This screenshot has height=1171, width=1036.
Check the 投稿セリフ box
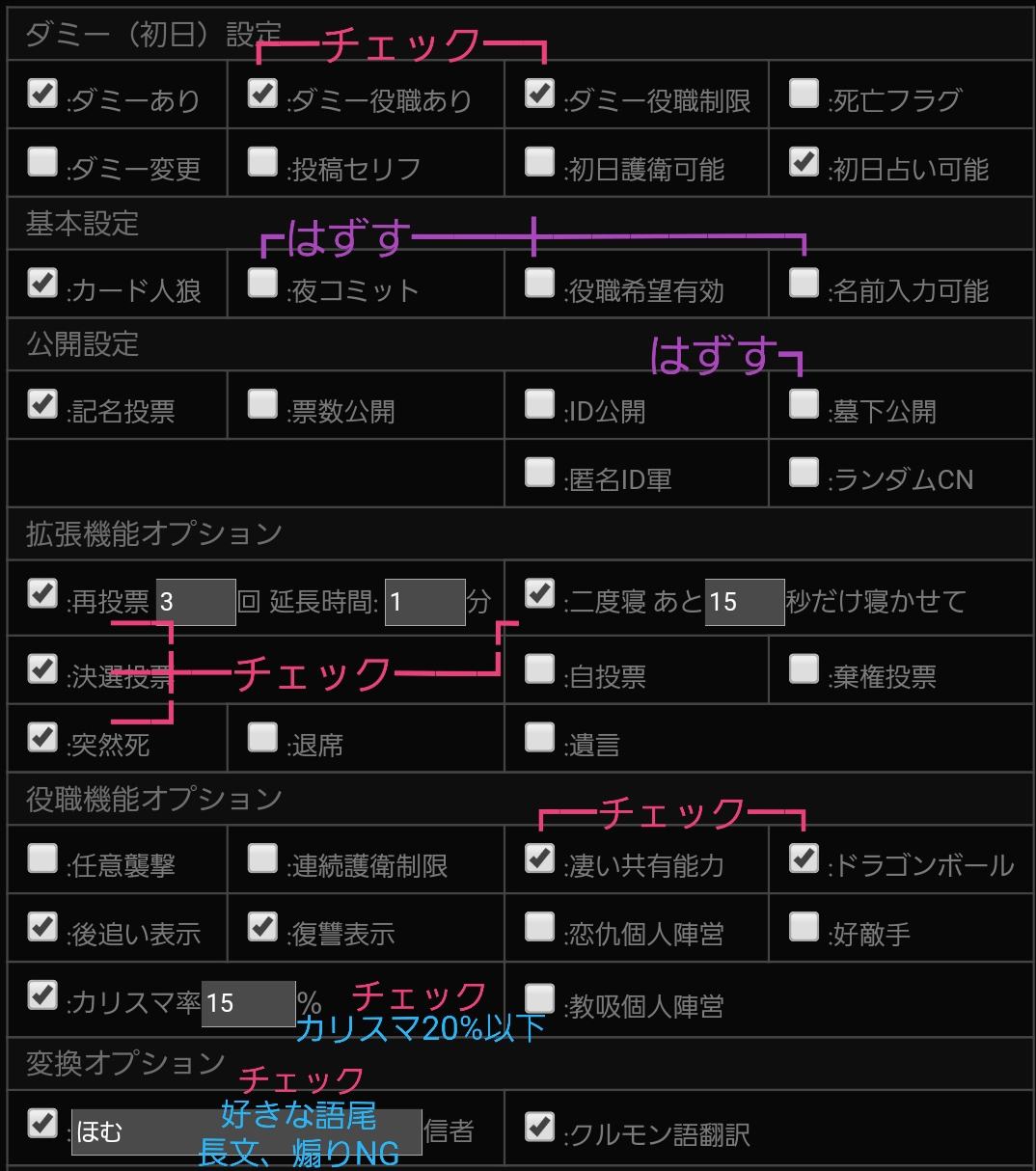point(262,161)
